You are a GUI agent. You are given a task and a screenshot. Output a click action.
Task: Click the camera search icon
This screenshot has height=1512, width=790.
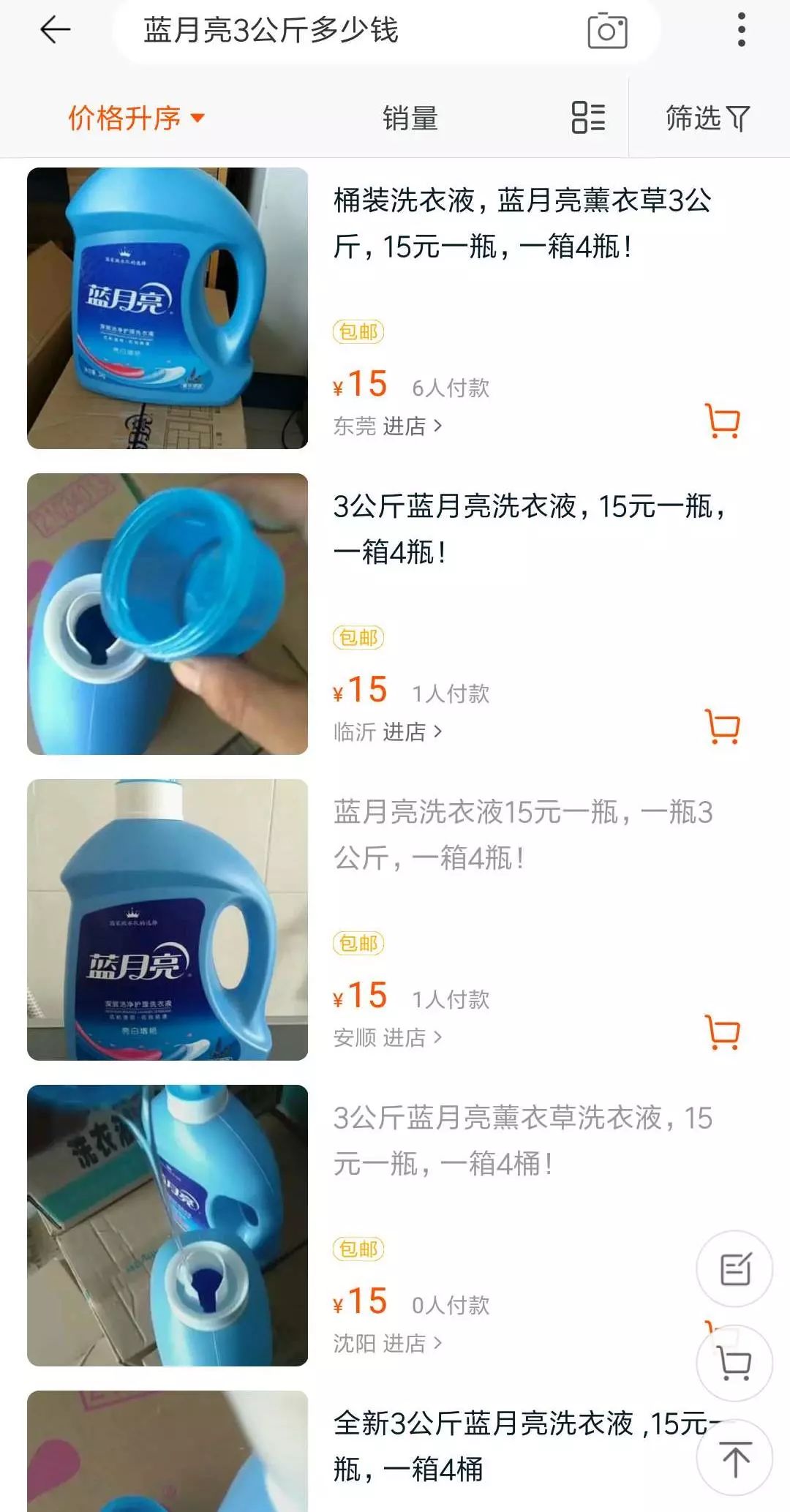(x=607, y=30)
